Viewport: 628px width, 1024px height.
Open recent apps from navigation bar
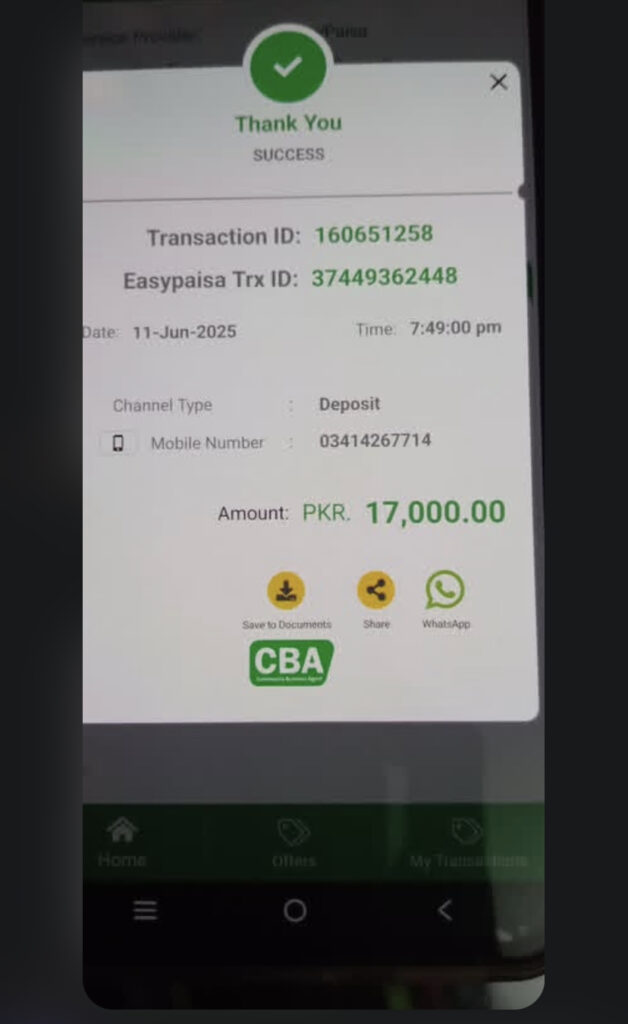145,910
